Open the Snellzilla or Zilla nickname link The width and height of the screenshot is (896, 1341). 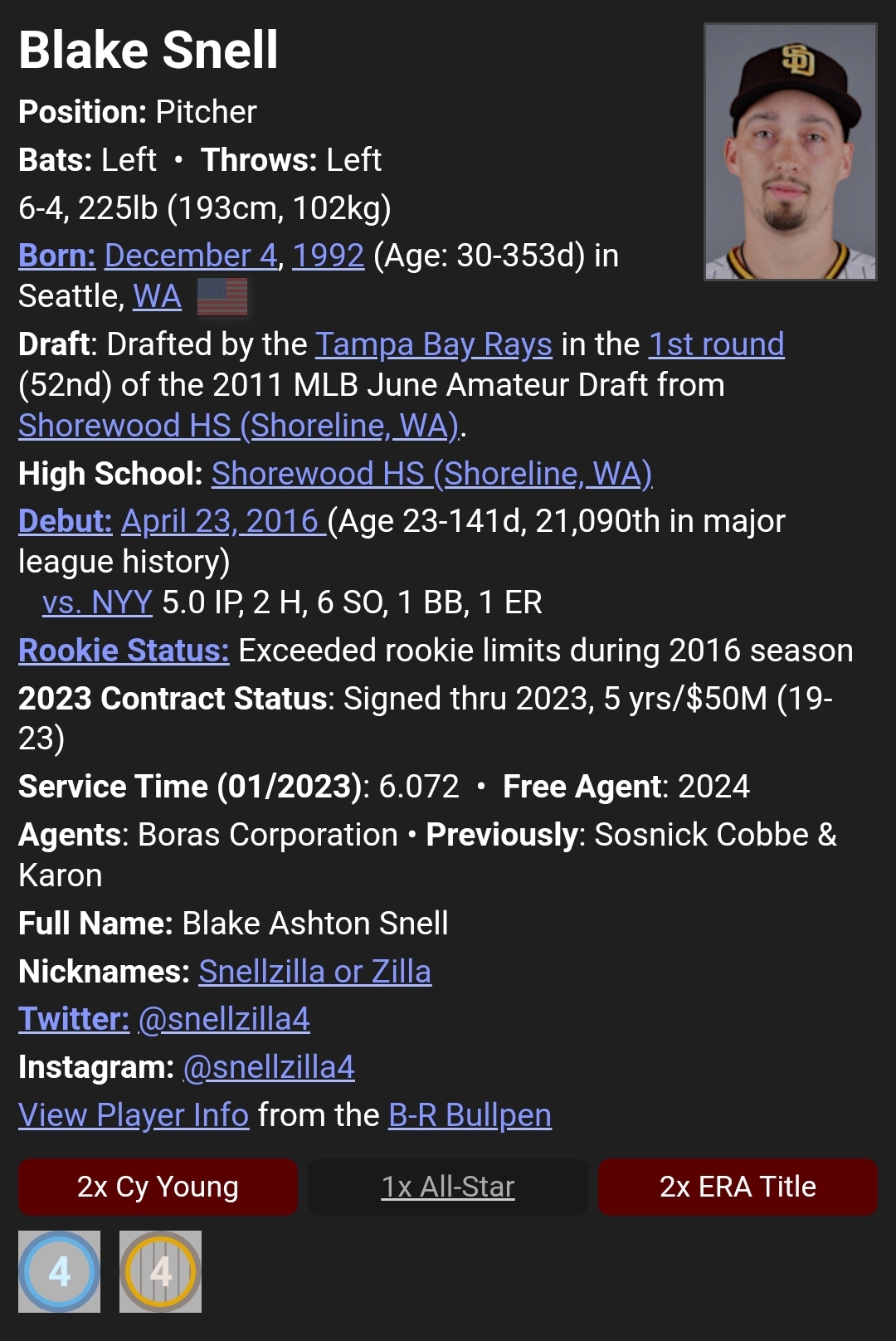tap(315, 972)
